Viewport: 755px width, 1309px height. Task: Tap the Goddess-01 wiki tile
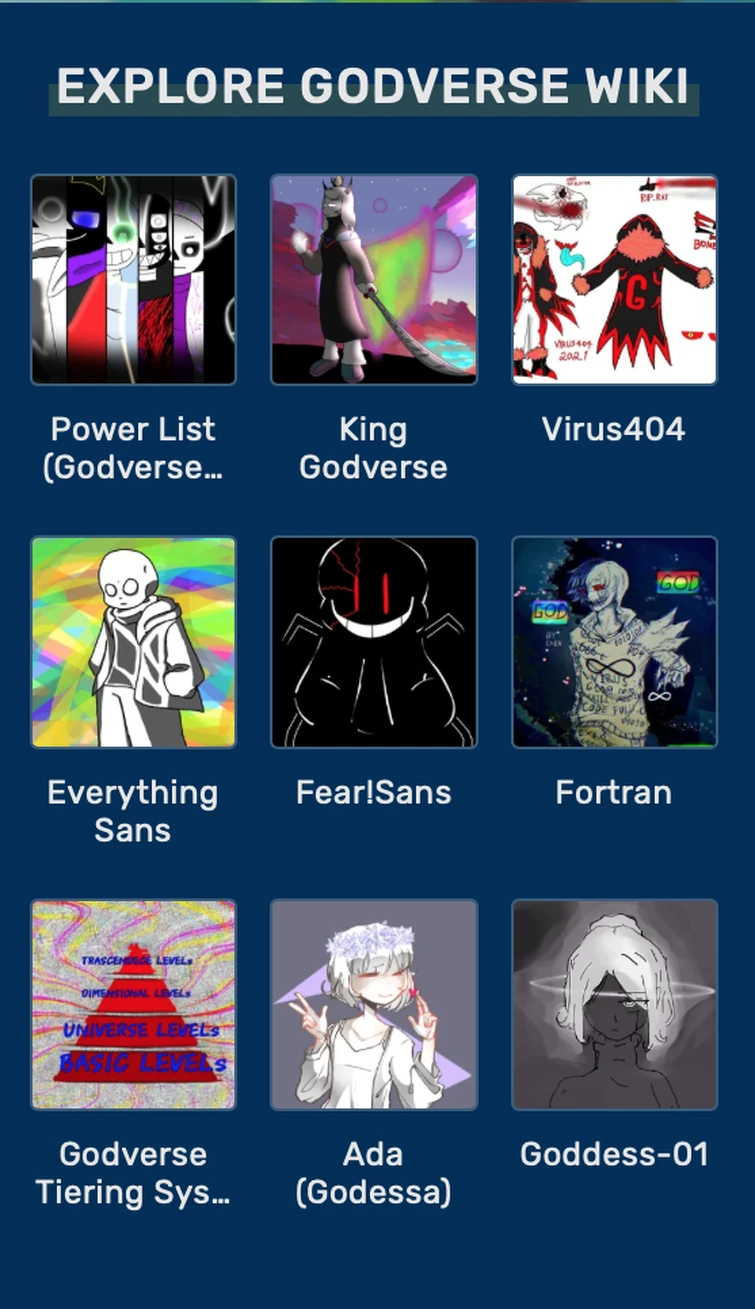point(614,1004)
